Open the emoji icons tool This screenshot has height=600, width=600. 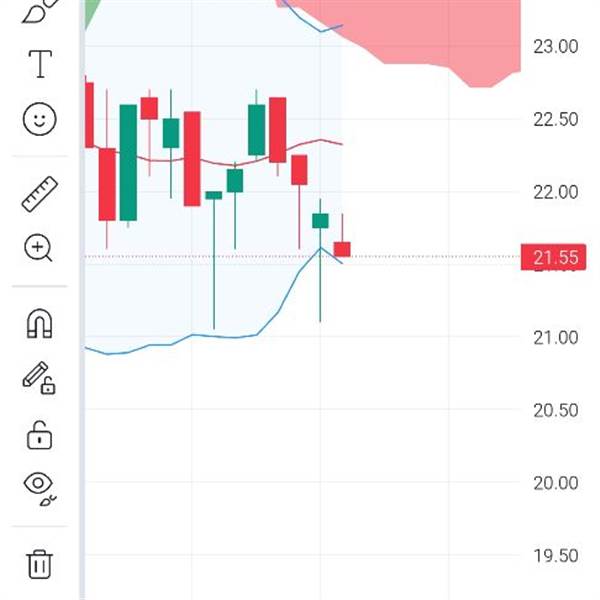(x=39, y=120)
